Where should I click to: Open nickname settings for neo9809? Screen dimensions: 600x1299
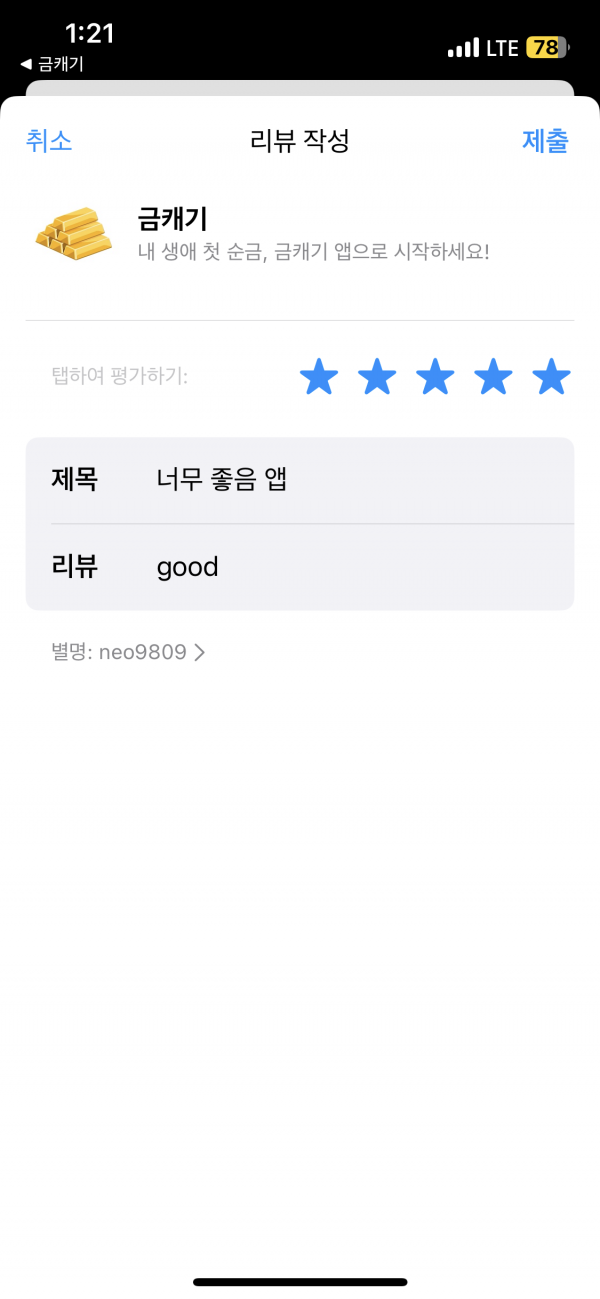coord(128,653)
